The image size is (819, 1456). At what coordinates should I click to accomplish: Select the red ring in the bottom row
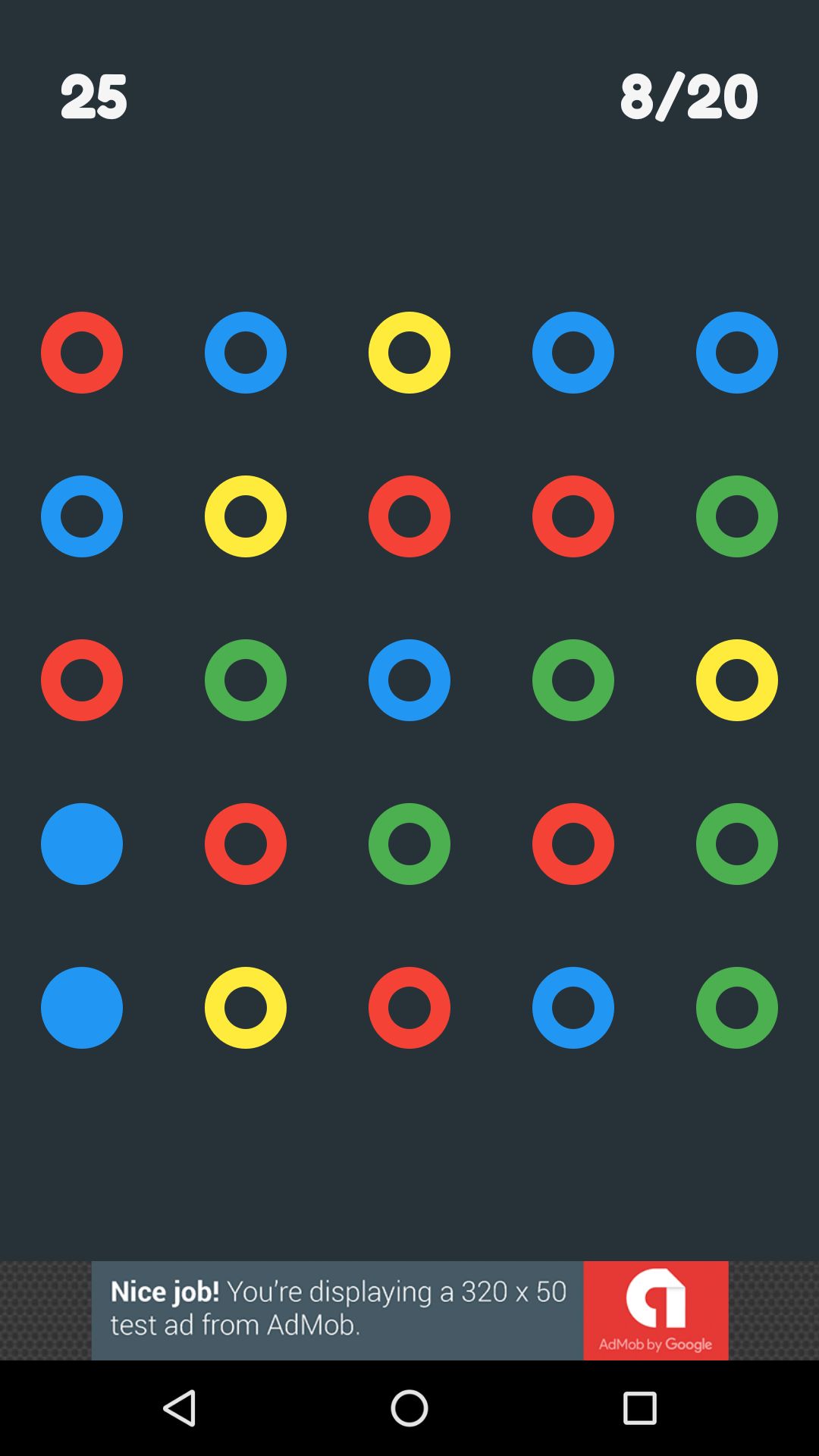pyautogui.click(x=409, y=1008)
